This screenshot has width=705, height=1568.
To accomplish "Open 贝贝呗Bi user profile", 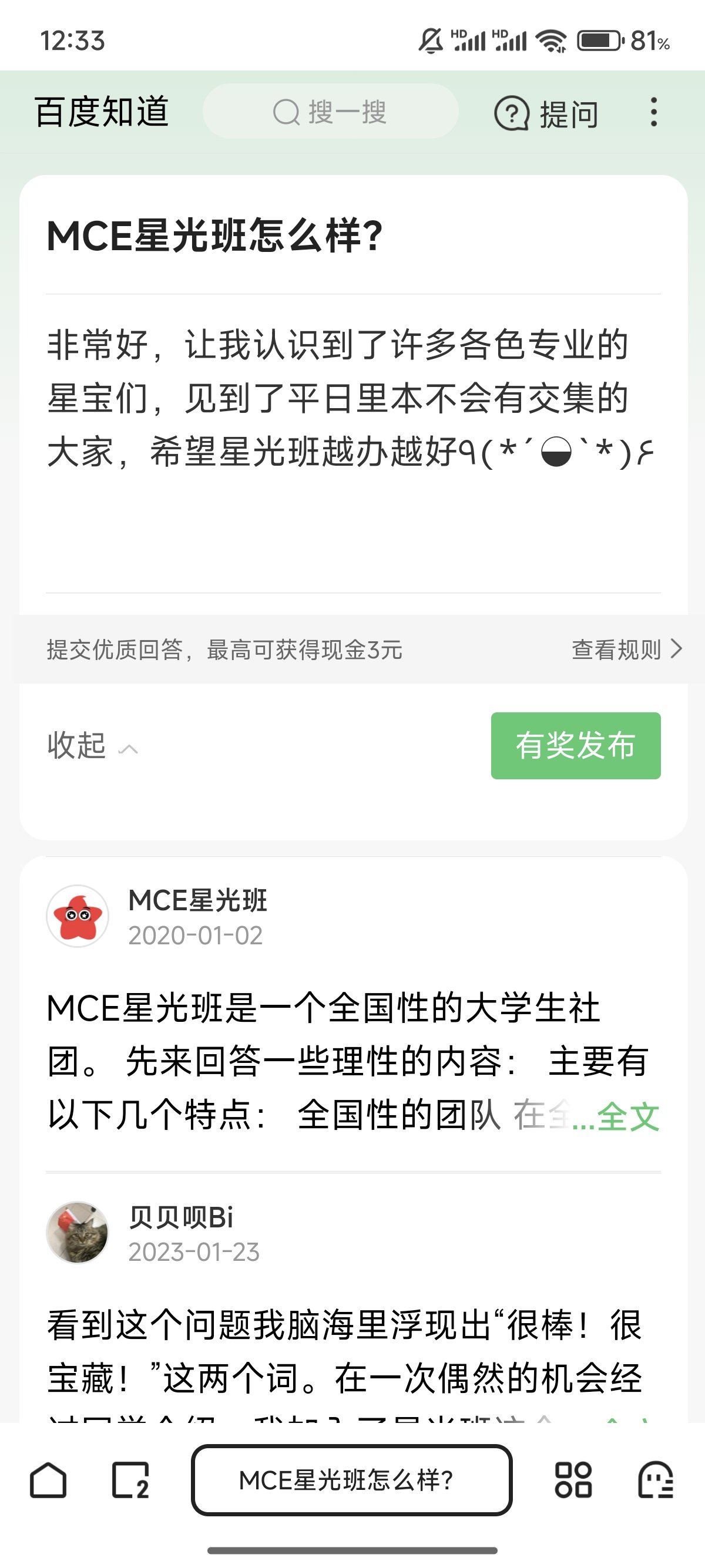I will point(78,1233).
